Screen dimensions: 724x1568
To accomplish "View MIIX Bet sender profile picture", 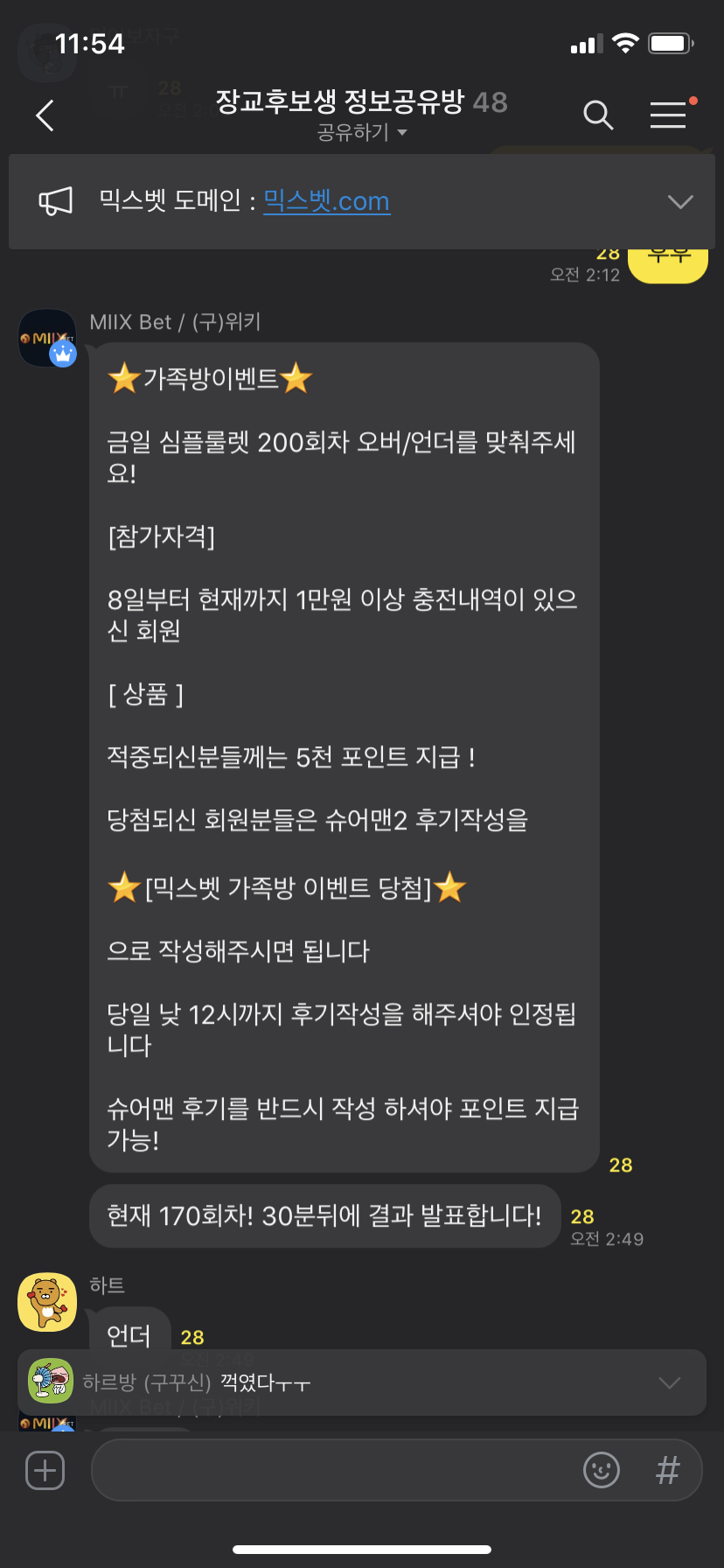I will coord(47,338).
